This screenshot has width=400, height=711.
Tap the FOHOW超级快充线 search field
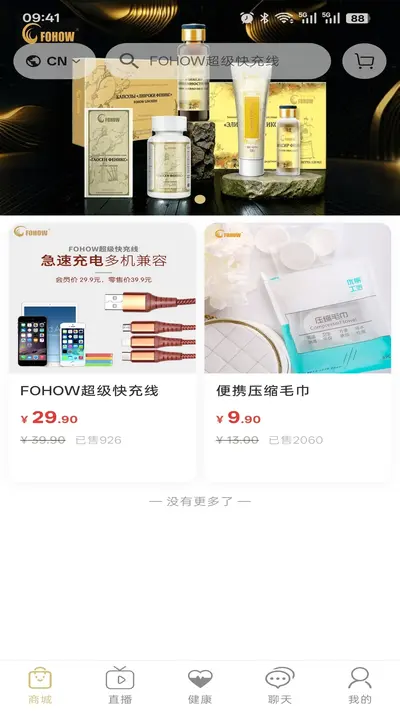pos(218,61)
